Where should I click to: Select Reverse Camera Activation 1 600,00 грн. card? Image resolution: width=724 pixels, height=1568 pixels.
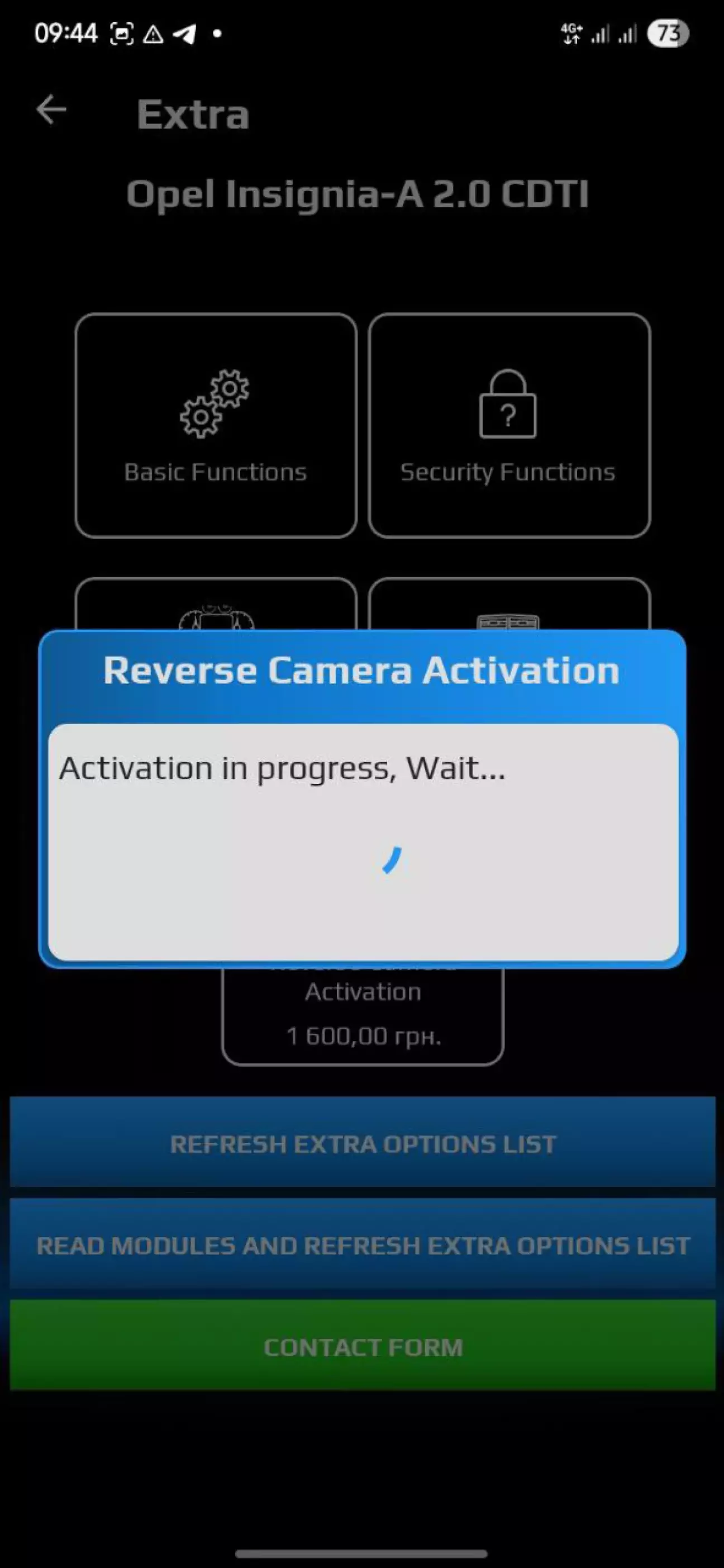(363, 1015)
